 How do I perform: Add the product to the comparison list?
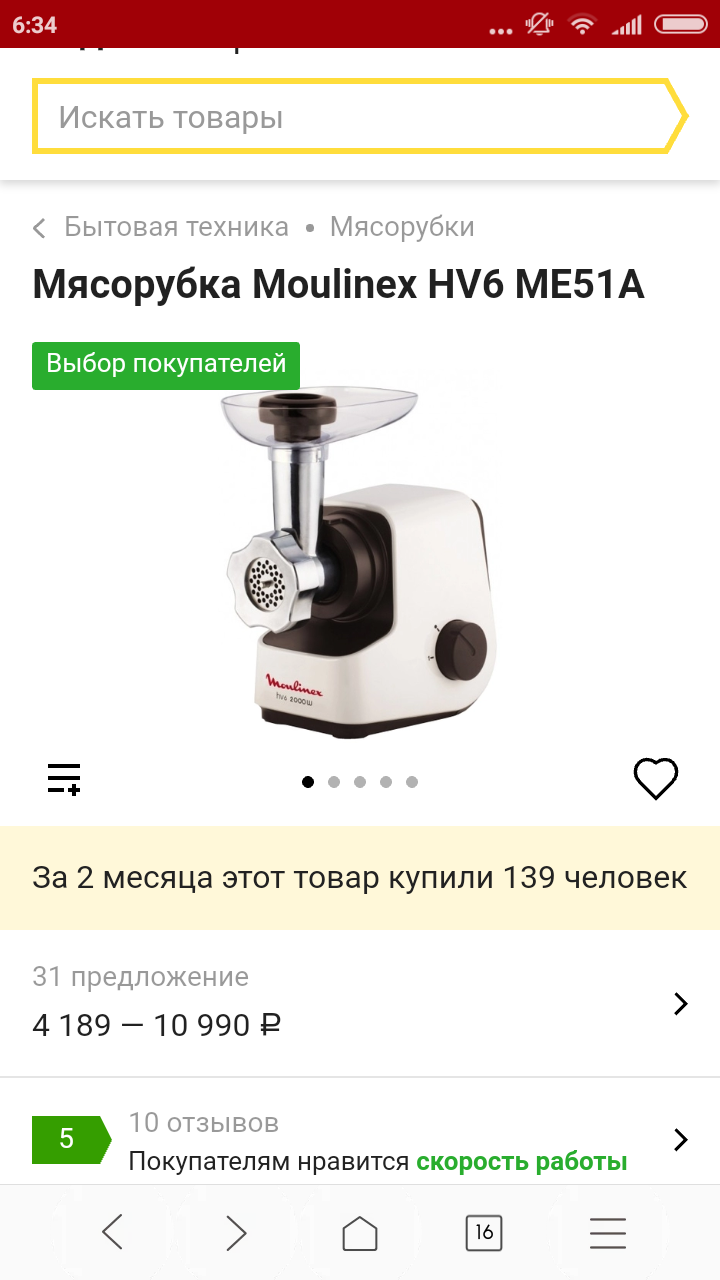coord(64,779)
